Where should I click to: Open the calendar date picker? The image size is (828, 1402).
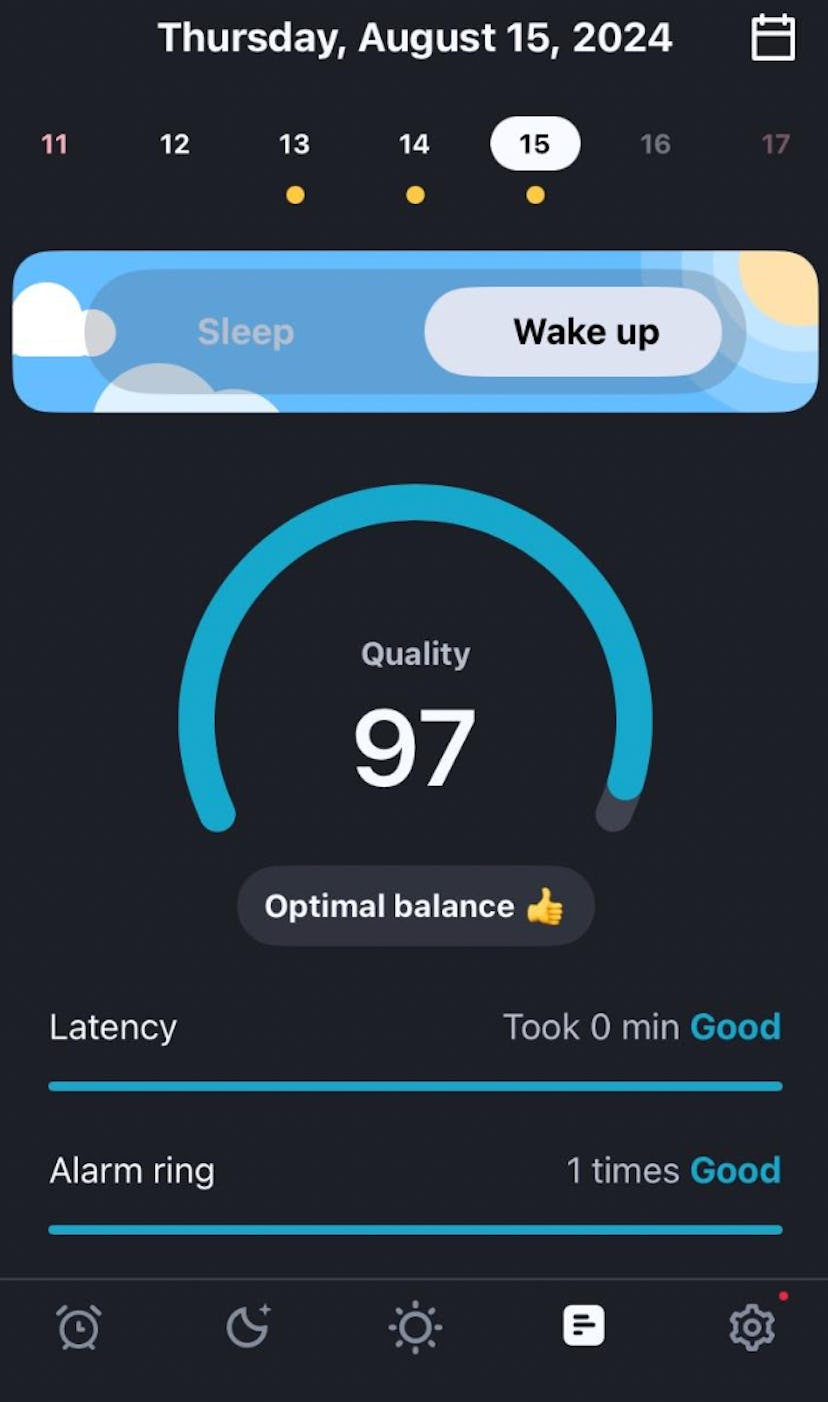point(772,38)
